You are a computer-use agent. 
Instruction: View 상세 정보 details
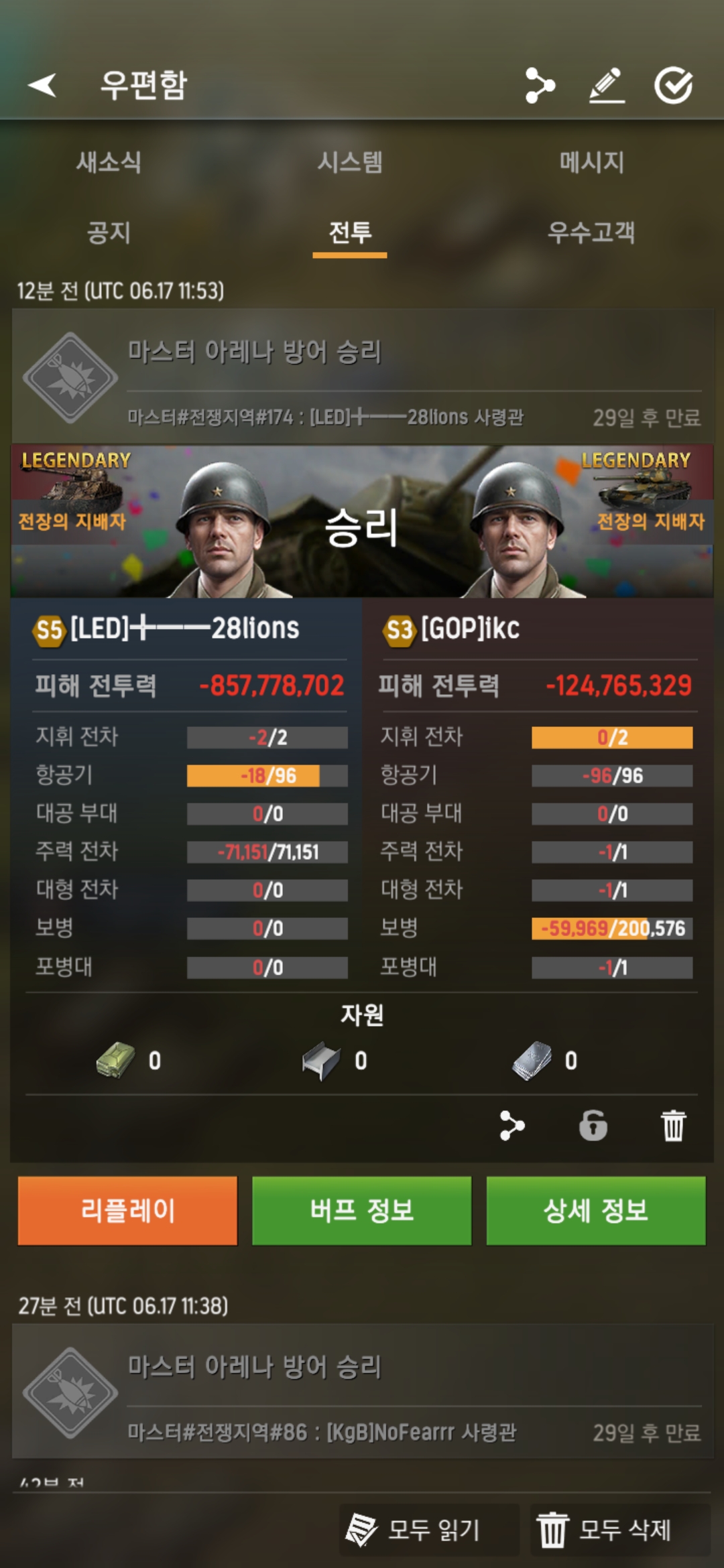595,1211
